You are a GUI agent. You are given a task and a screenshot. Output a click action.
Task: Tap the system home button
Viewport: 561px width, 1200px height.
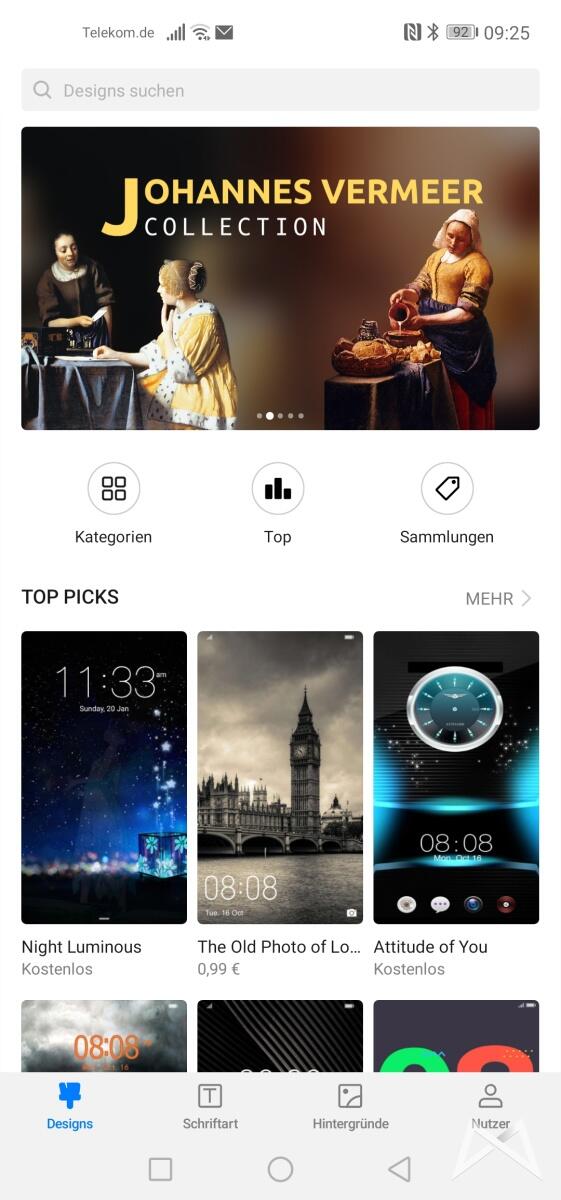point(281,1169)
